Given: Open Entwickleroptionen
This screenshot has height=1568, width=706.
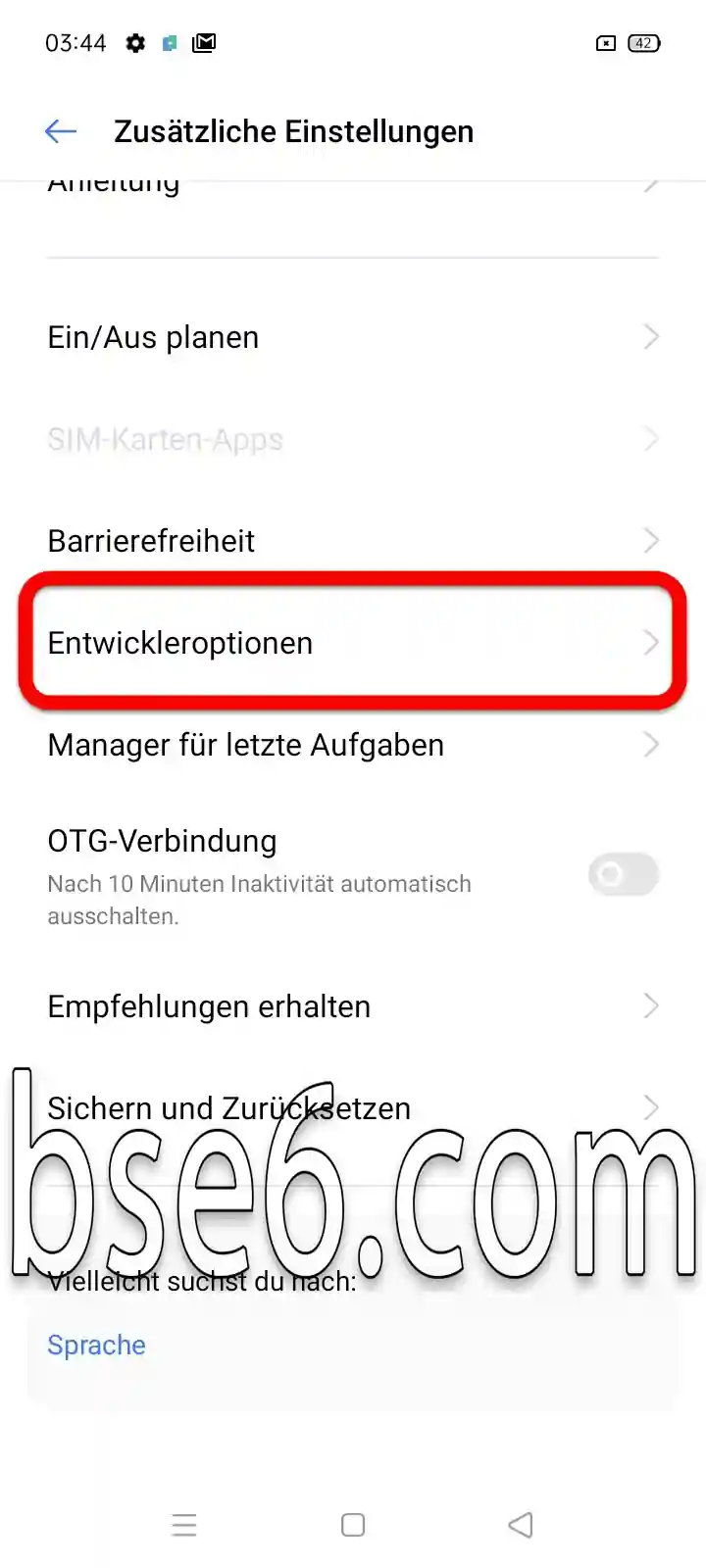Looking at the screenshot, I should coord(353,643).
